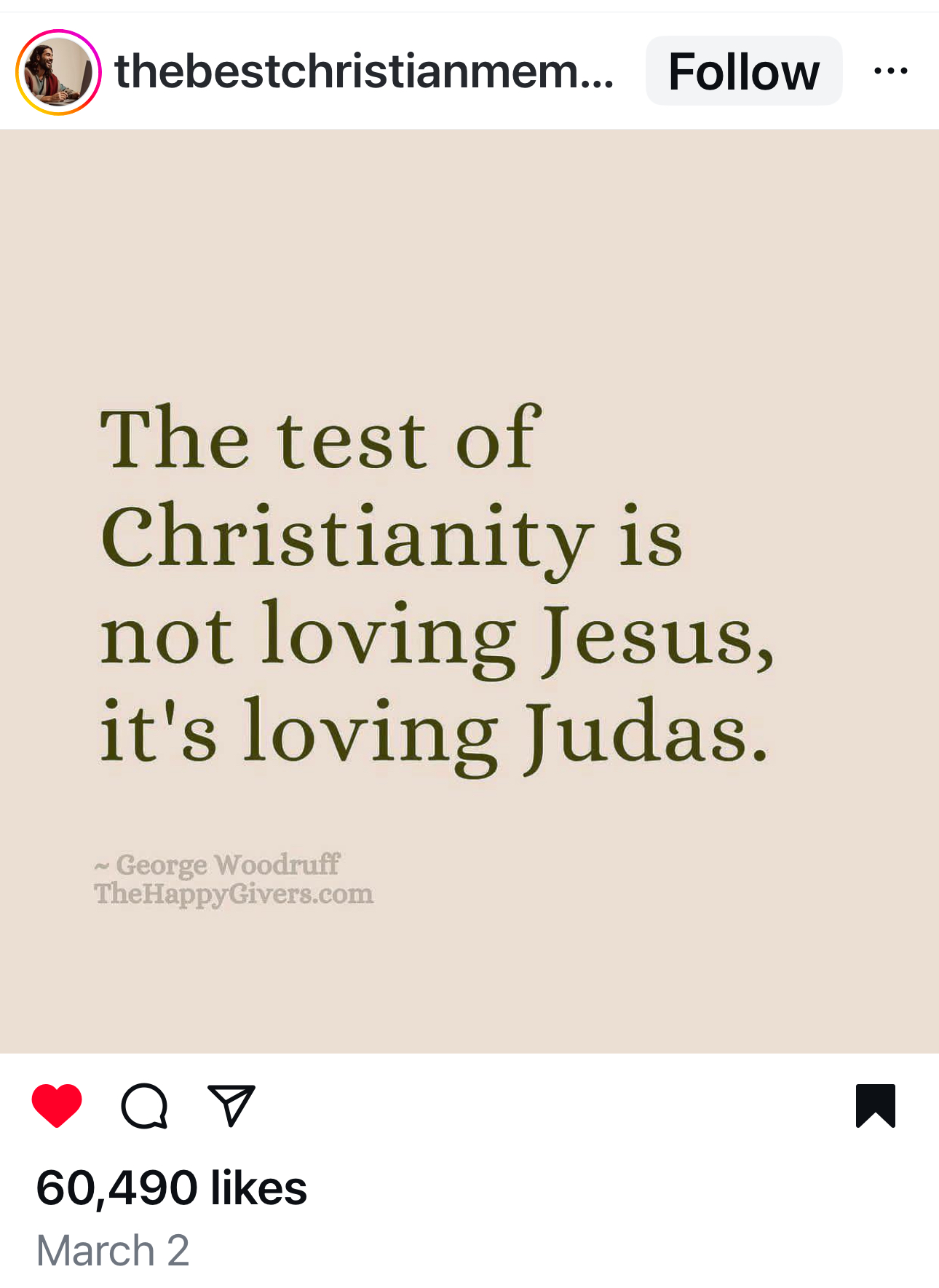
Task: Open the thebestchristianmem... username profile
Action: coord(364,72)
